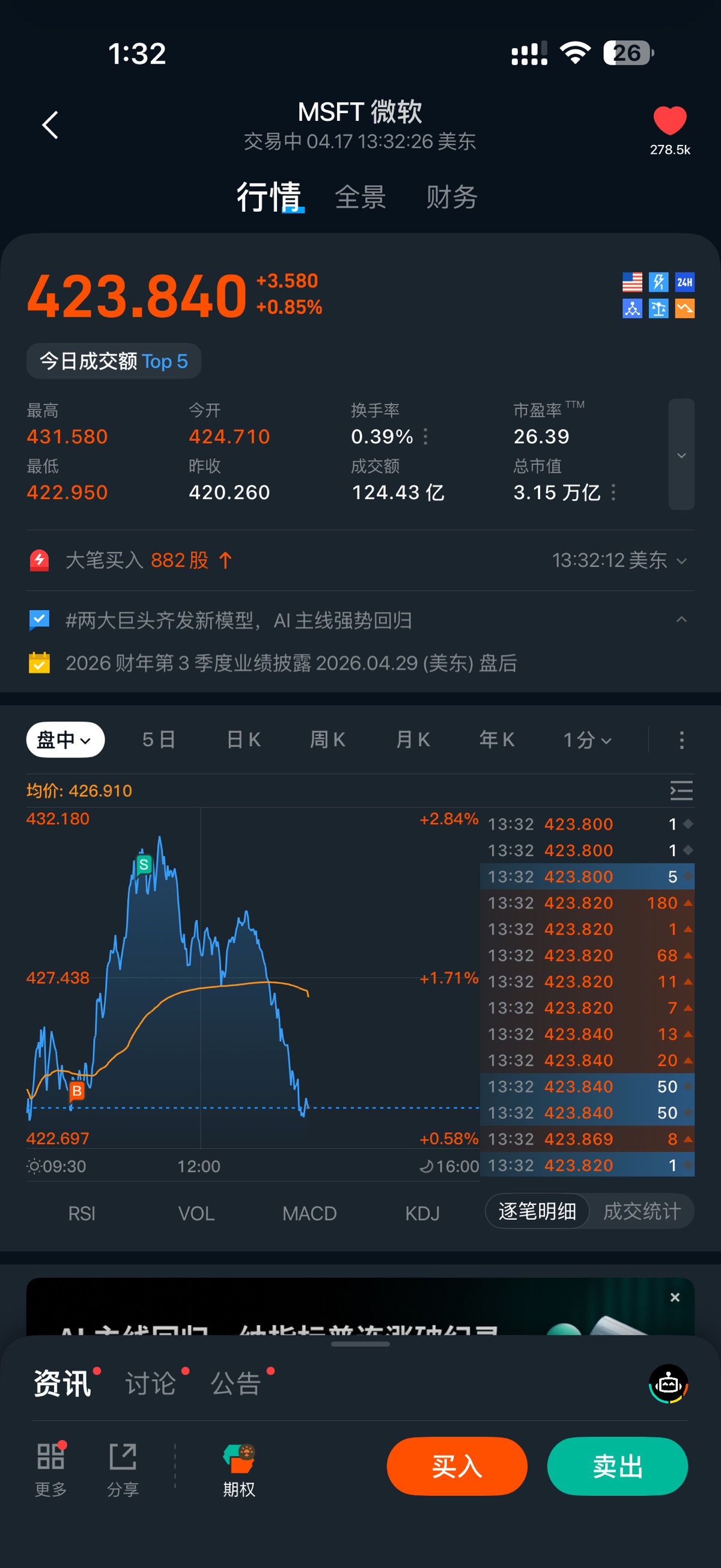Tap the 卖出 sell button

[618, 1466]
